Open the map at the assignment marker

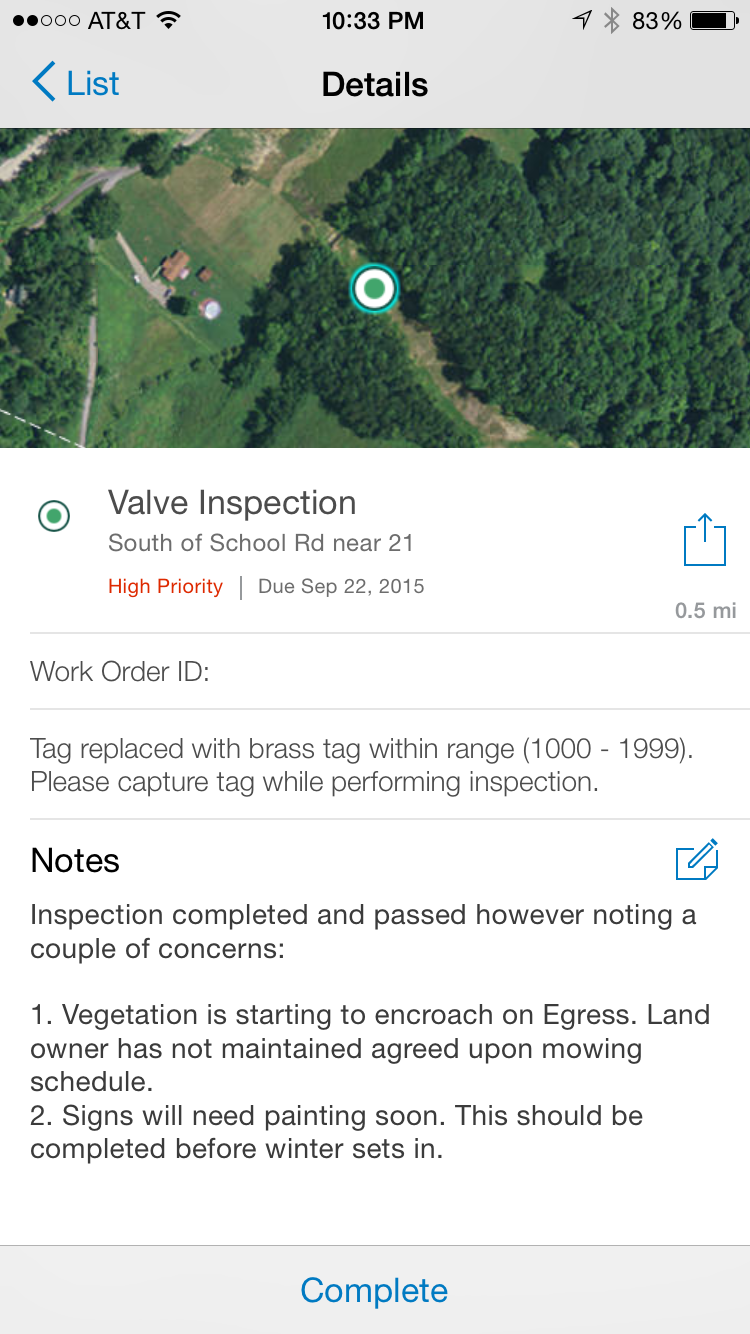pos(374,289)
